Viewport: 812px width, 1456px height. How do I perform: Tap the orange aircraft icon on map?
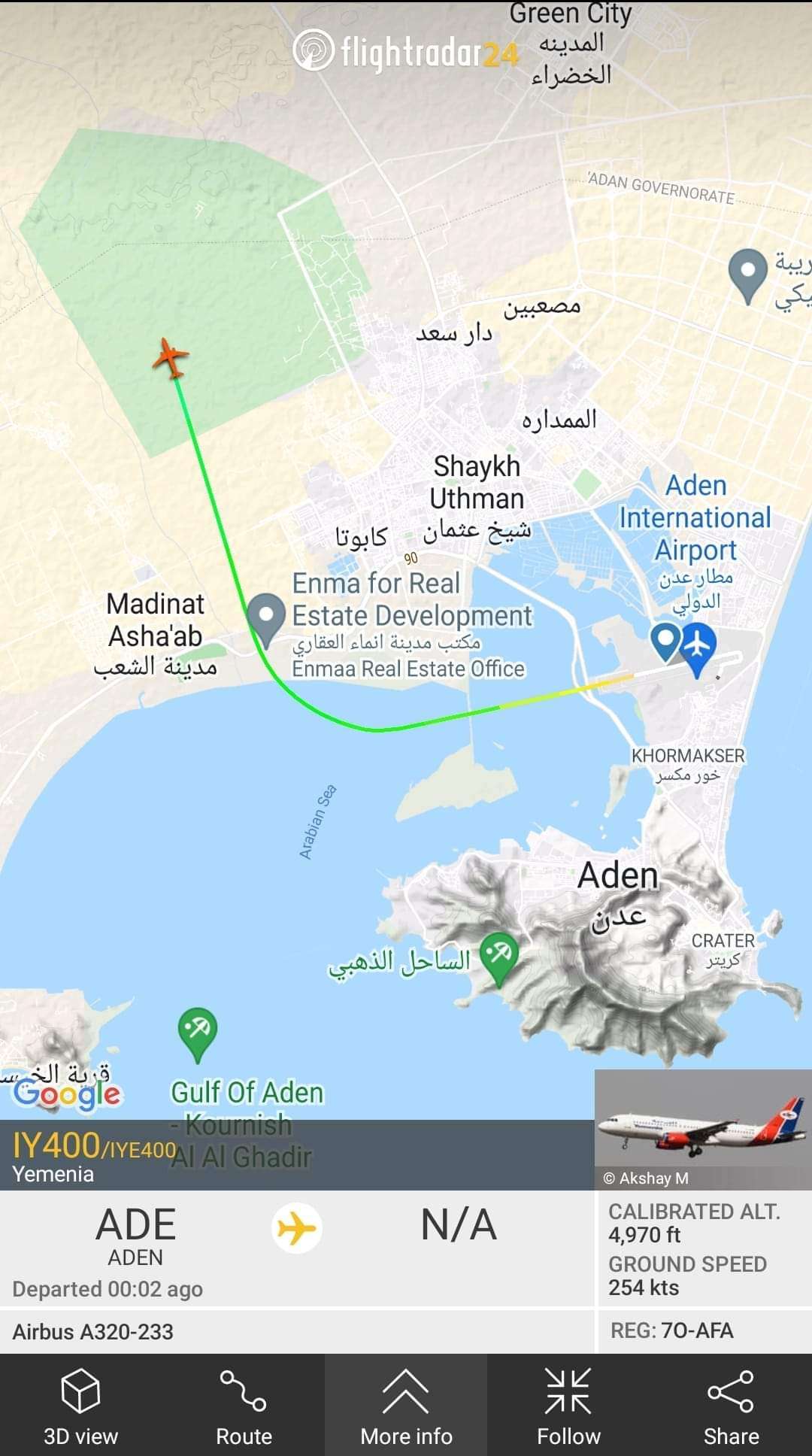tap(171, 358)
